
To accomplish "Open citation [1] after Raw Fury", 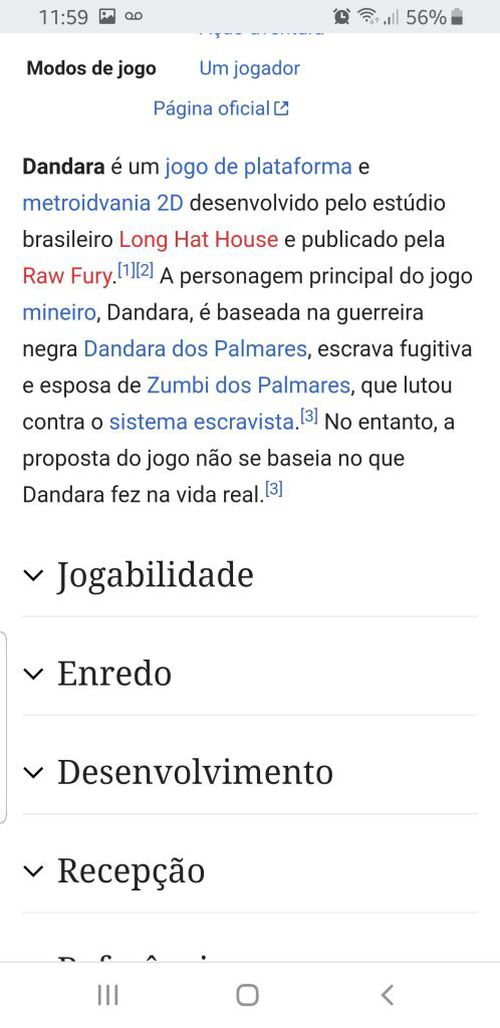I will coord(126,270).
